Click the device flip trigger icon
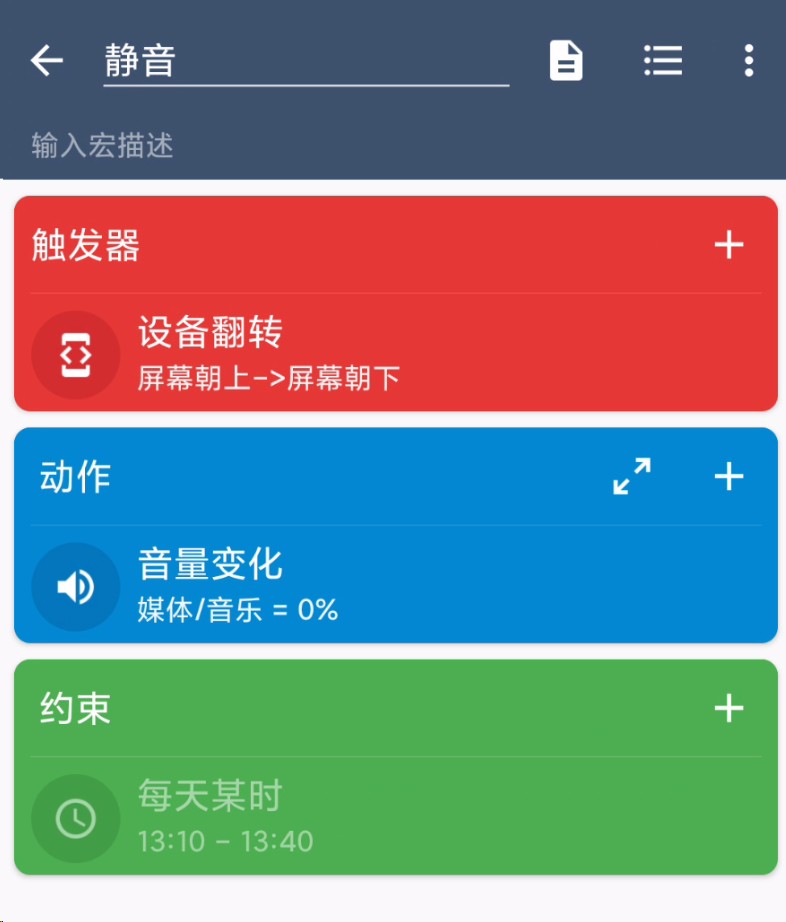 (75, 354)
